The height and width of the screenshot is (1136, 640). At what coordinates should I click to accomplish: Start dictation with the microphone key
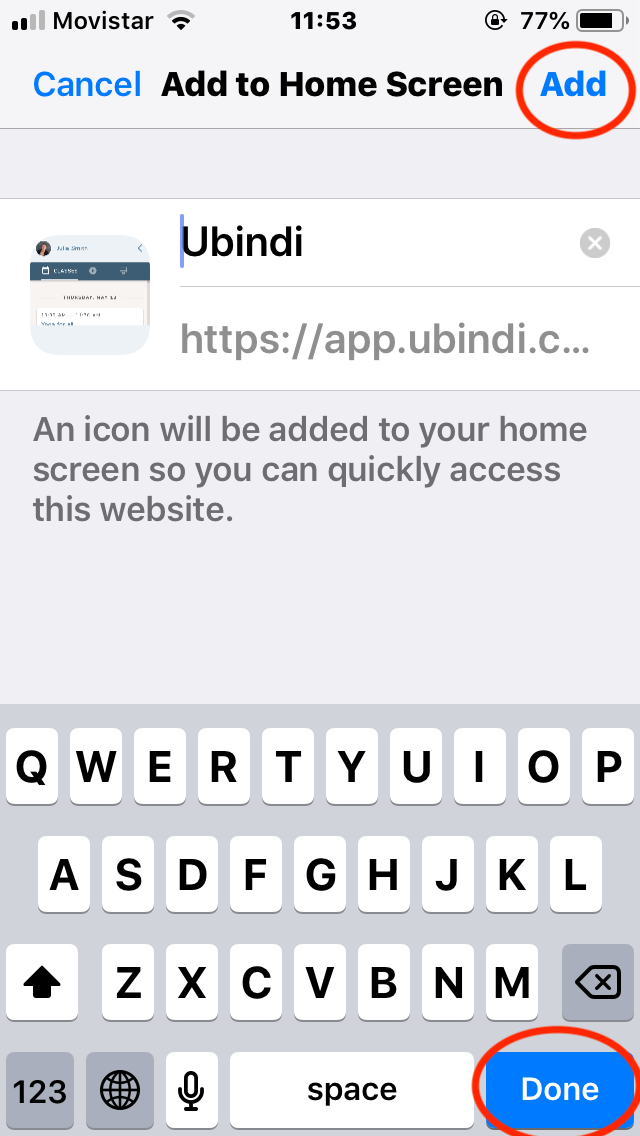(192, 1090)
